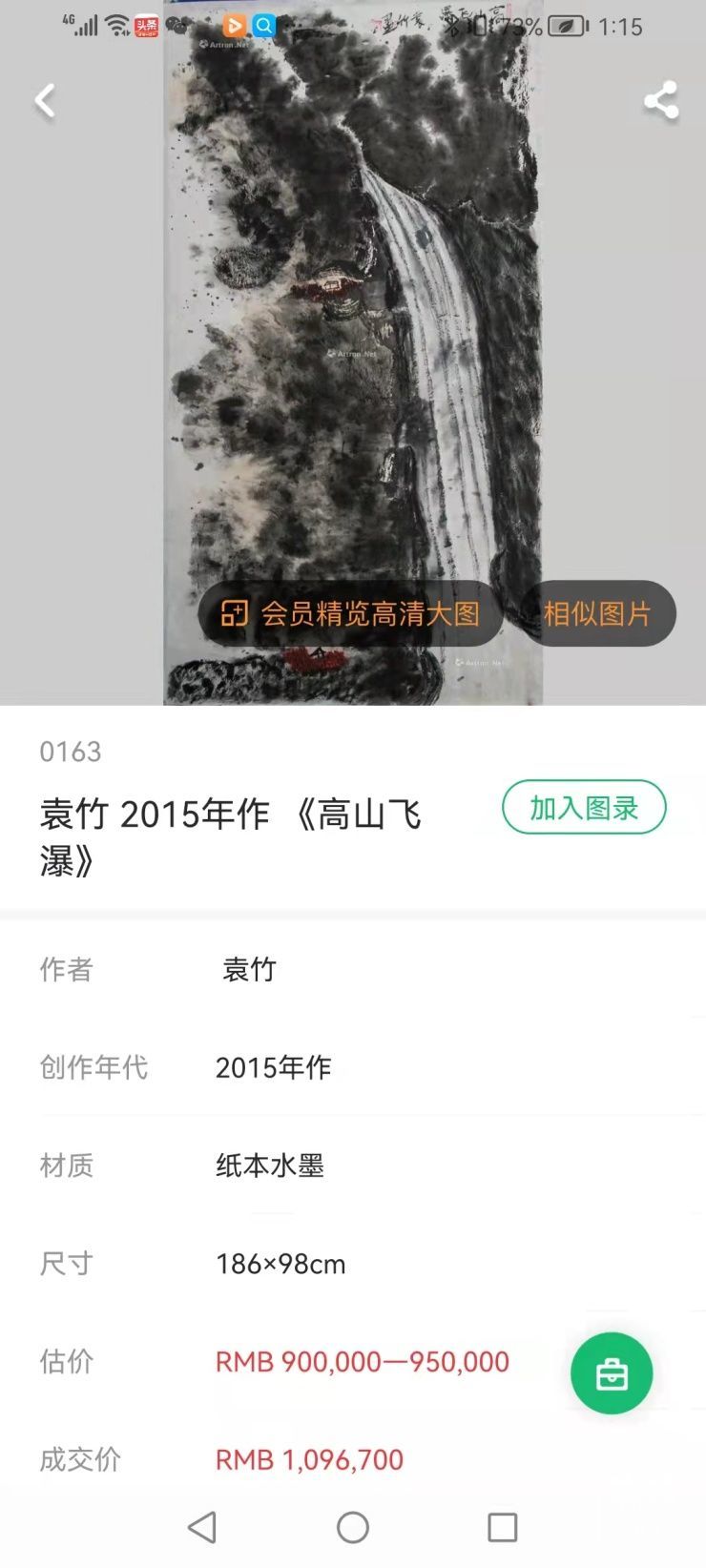This screenshot has width=706, height=1568.
Task: Go to the home screen
Action: click(353, 1527)
